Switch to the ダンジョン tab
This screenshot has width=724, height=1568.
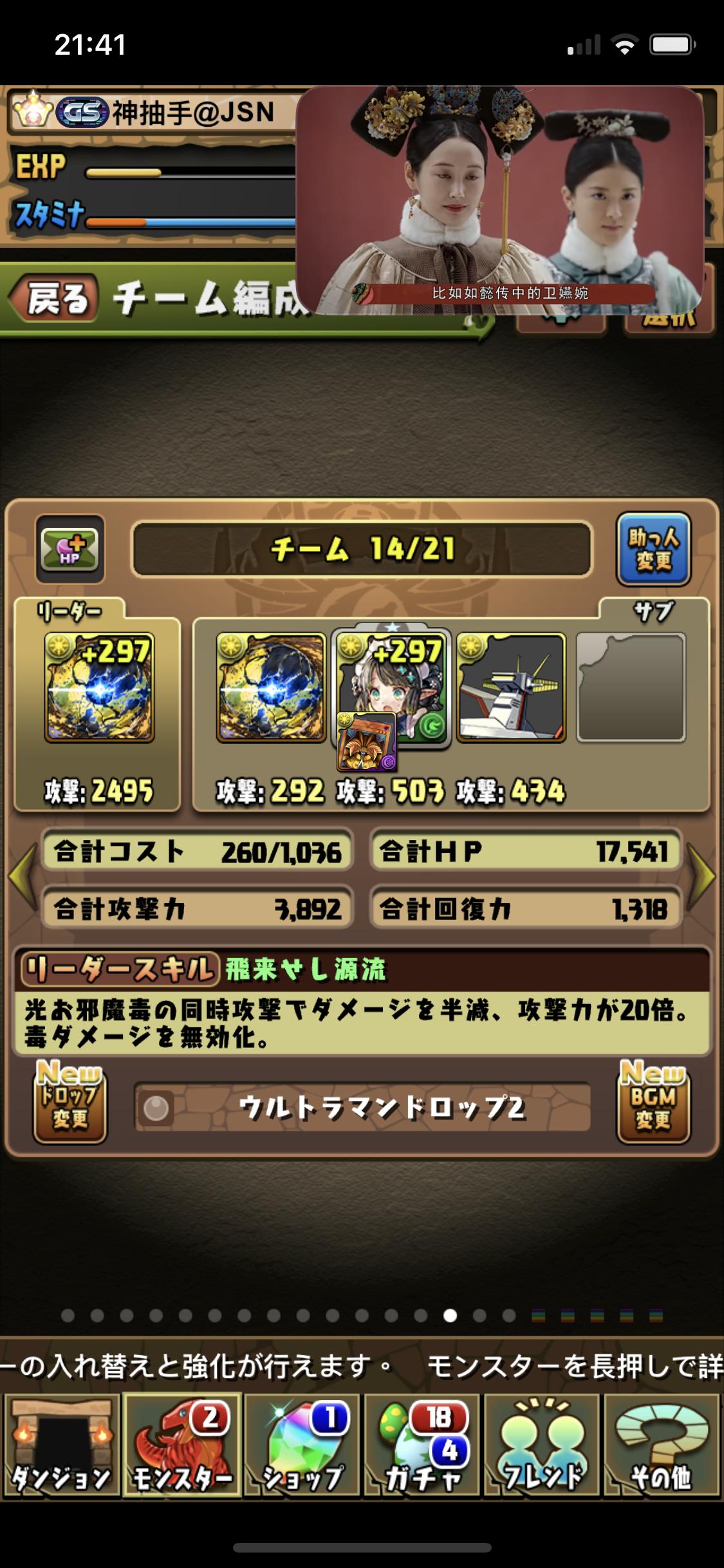[62, 1446]
